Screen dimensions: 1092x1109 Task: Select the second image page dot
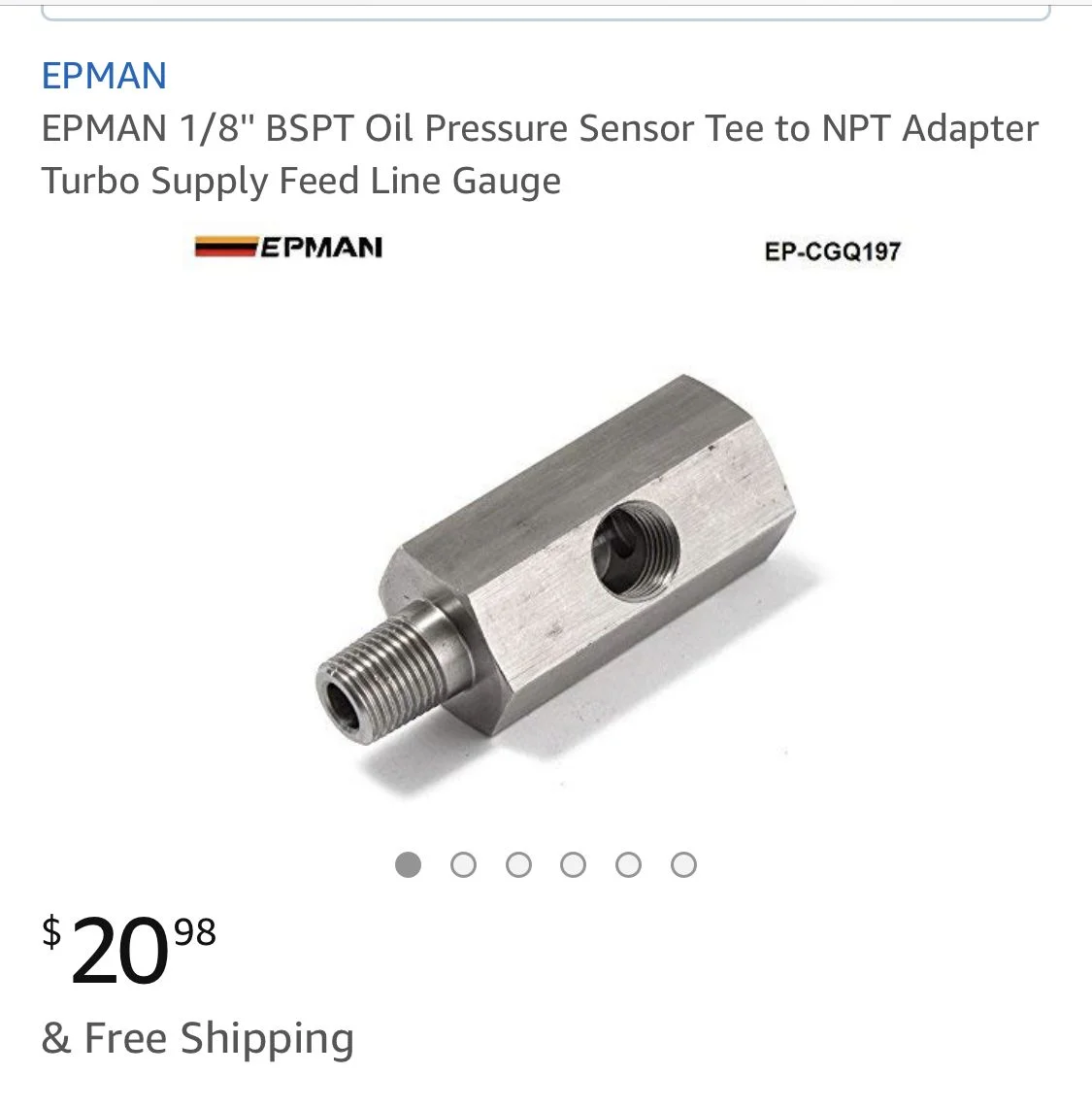[x=464, y=864]
